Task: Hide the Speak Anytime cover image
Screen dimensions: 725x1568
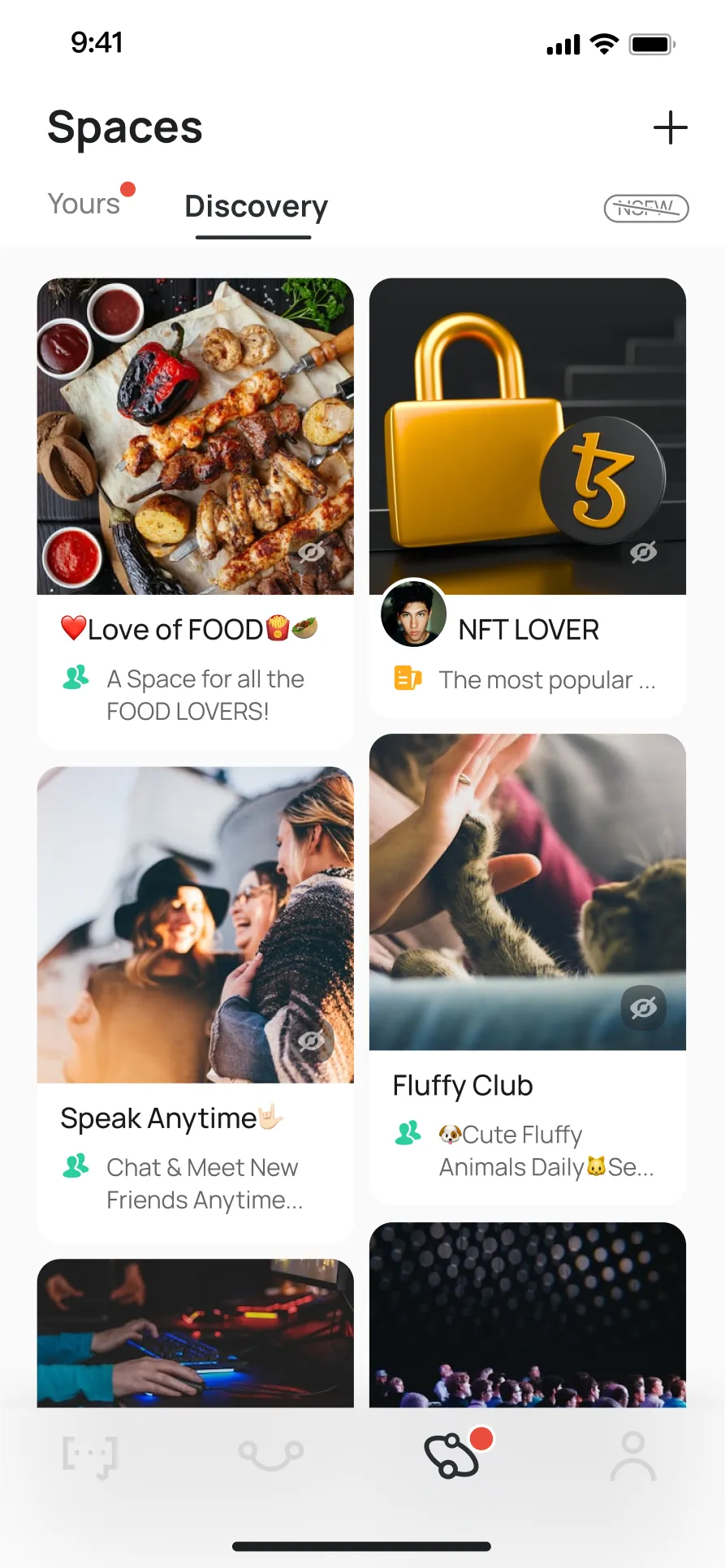Action: 311,1041
